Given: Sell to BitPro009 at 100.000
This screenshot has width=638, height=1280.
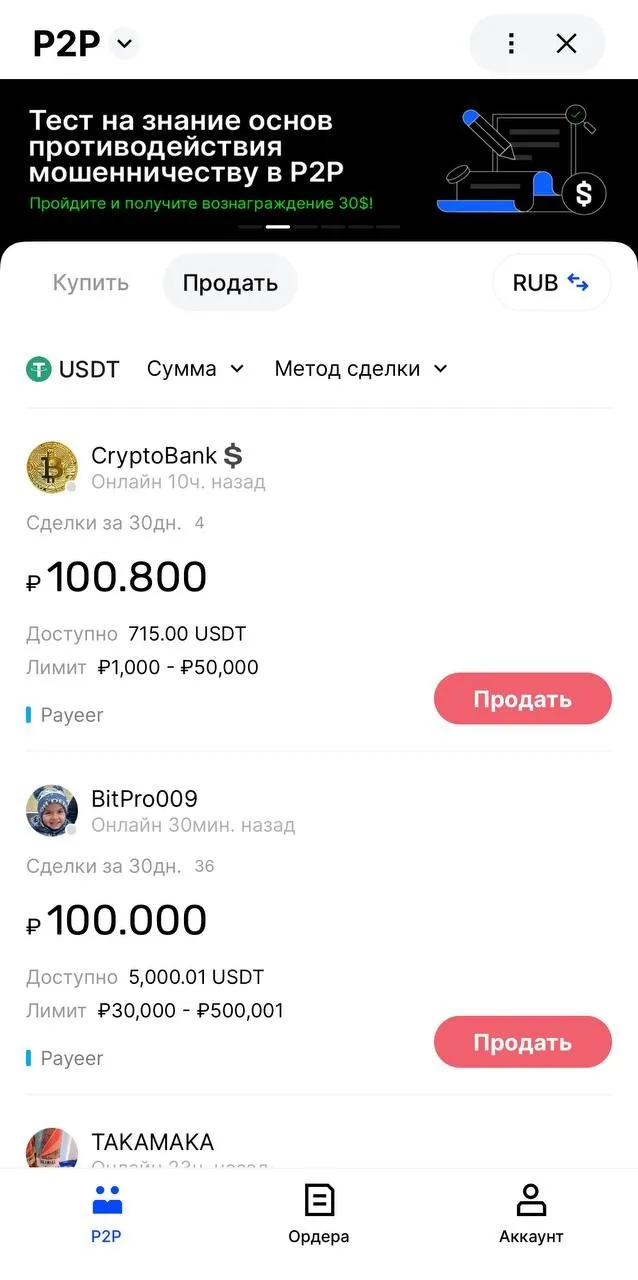Looking at the screenshot, I should tap(522, 1042).
